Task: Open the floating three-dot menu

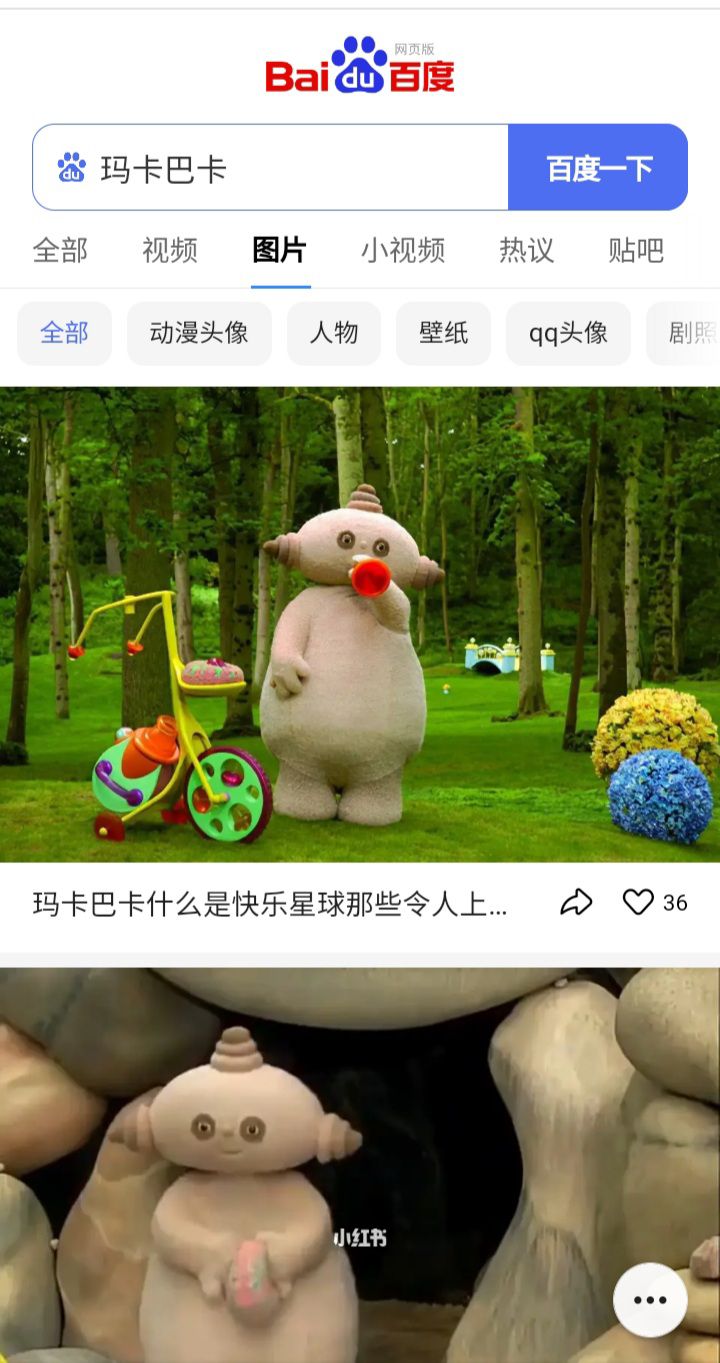Action: [x=650, y=1300]
